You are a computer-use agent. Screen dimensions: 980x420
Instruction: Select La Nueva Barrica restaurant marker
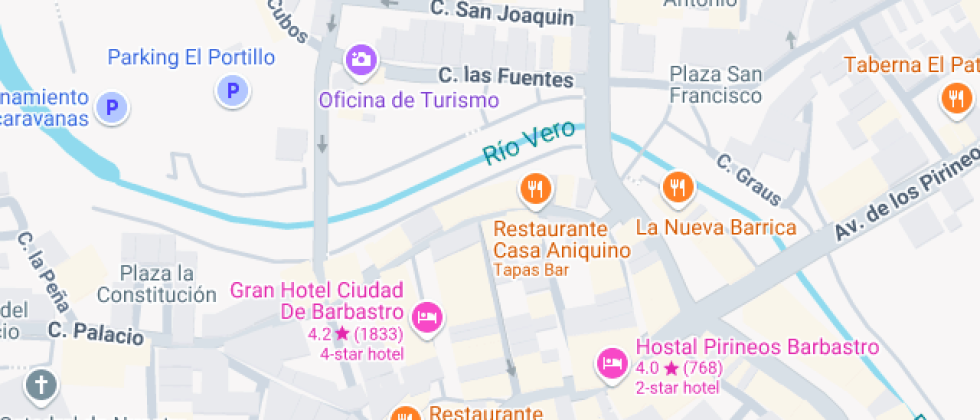[x=678, y=186]
